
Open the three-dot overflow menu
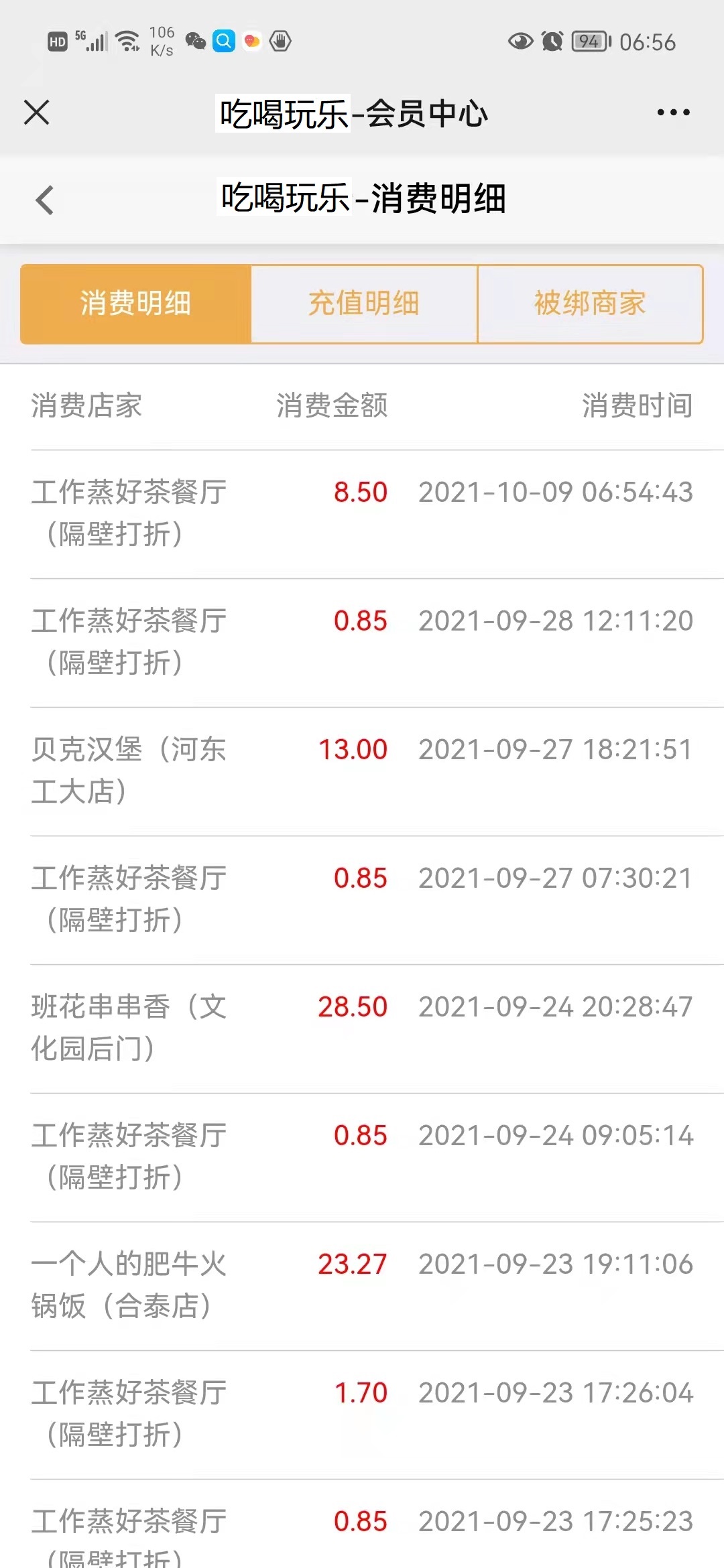tap(673, 113)
